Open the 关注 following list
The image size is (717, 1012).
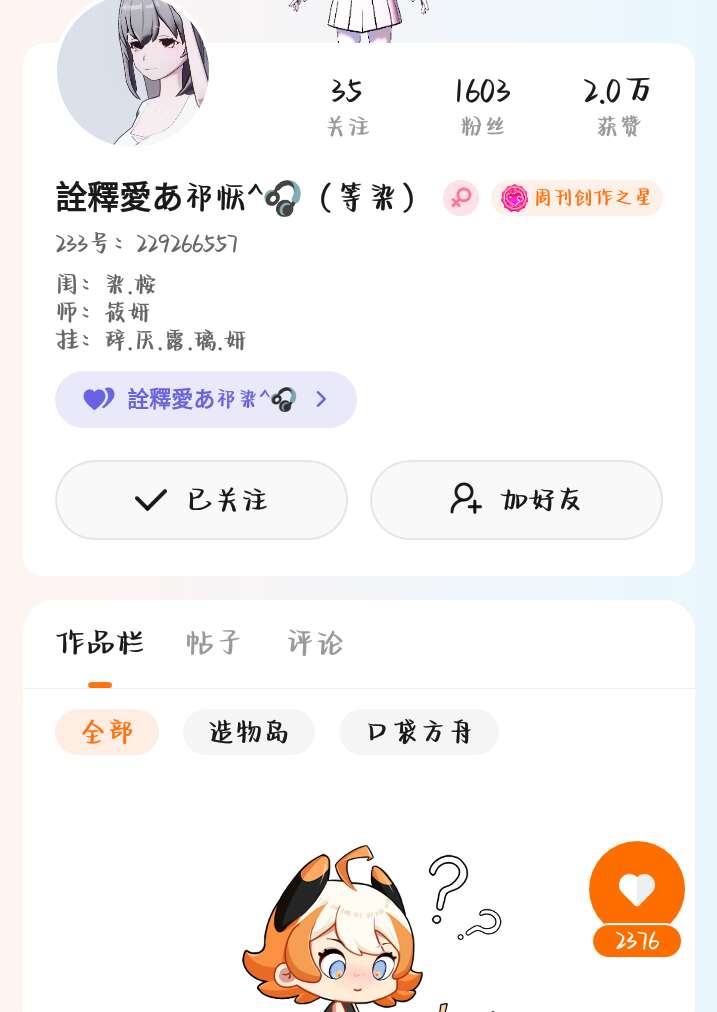[x=347, y=107]
